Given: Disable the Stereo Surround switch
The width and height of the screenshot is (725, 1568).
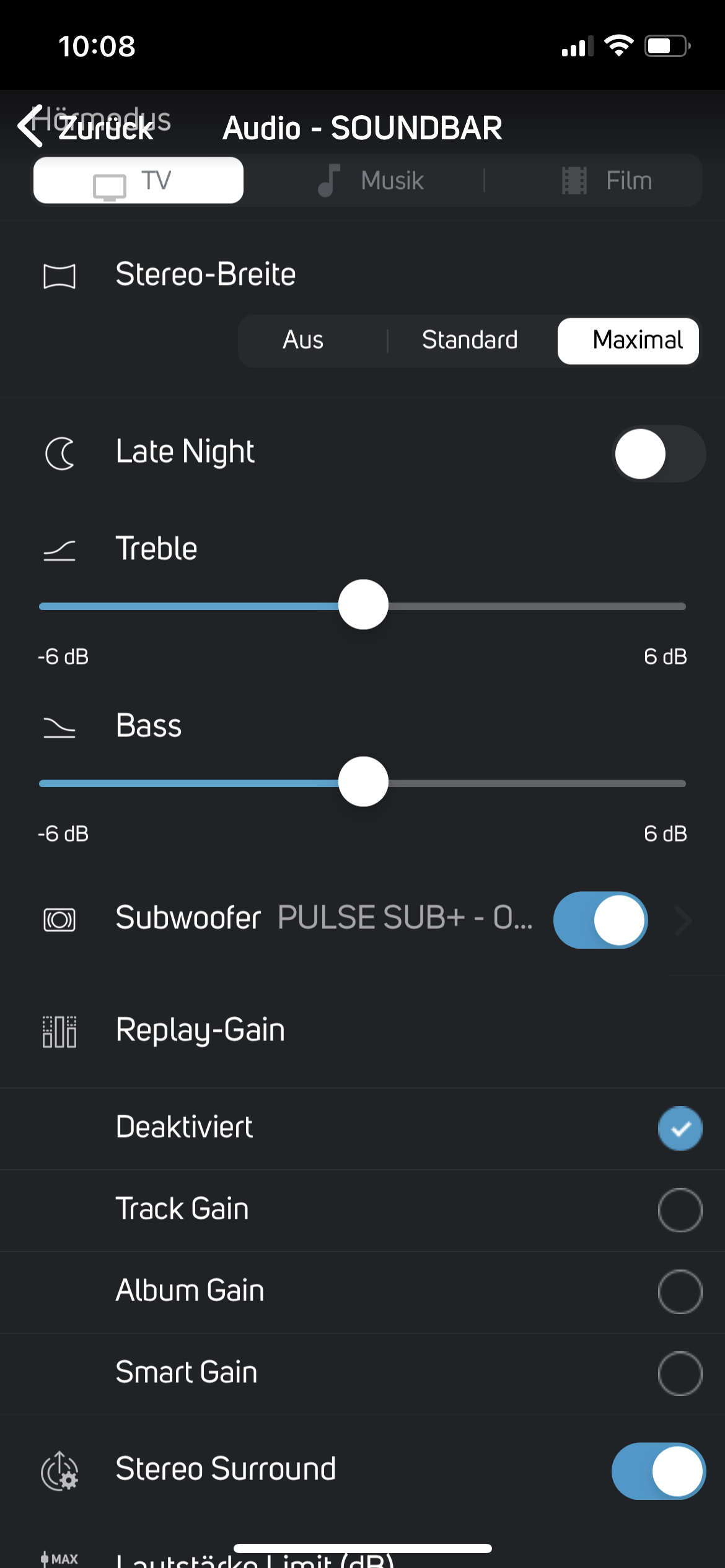Looking at the screenshot, I should click(659, 1471).
